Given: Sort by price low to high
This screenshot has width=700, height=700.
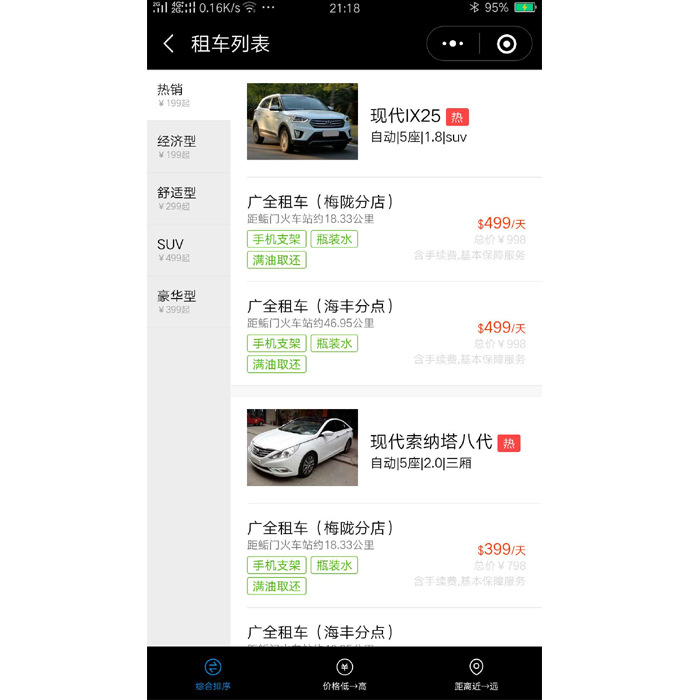Looking at the screenshot, I should click(344, 674).
